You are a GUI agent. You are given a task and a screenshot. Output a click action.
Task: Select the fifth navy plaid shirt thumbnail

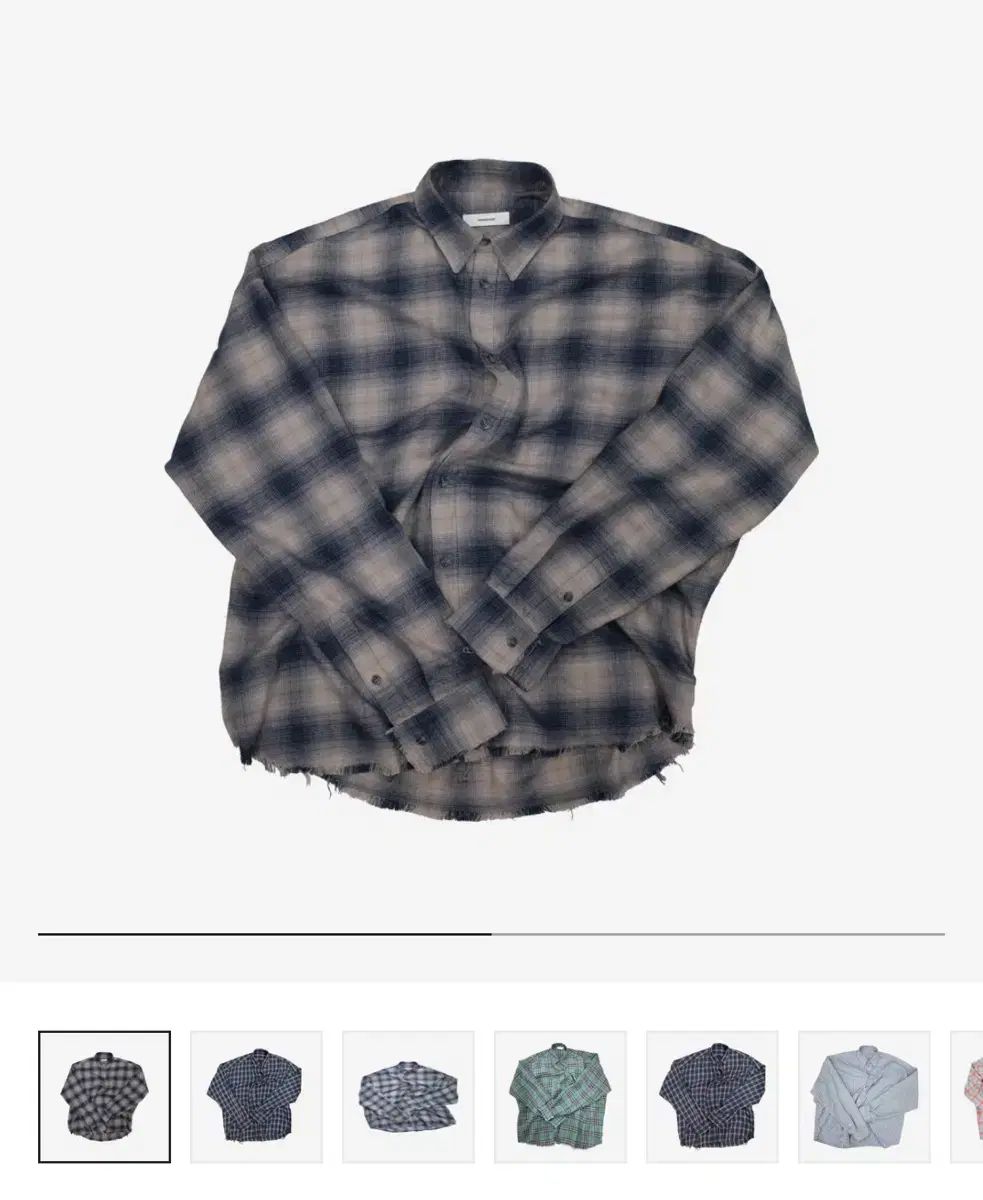[712, 1097]
